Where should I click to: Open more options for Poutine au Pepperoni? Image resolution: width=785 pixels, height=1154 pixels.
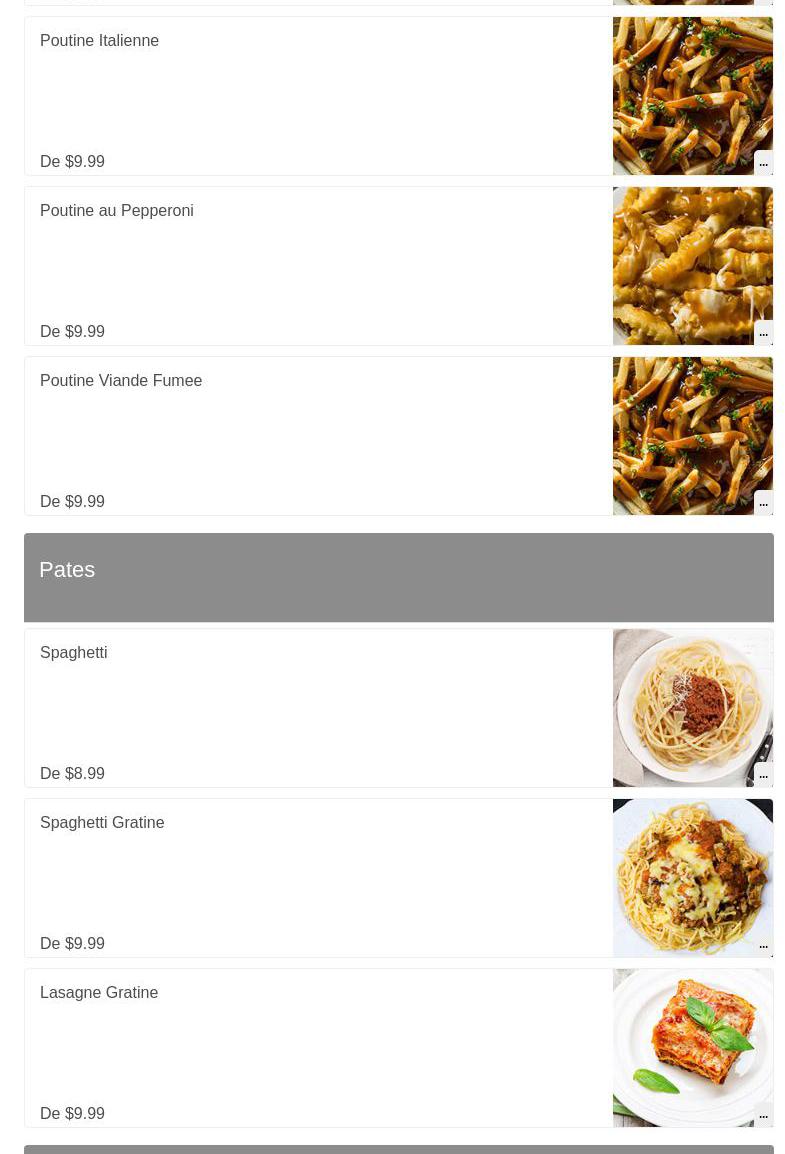[763, 332]
